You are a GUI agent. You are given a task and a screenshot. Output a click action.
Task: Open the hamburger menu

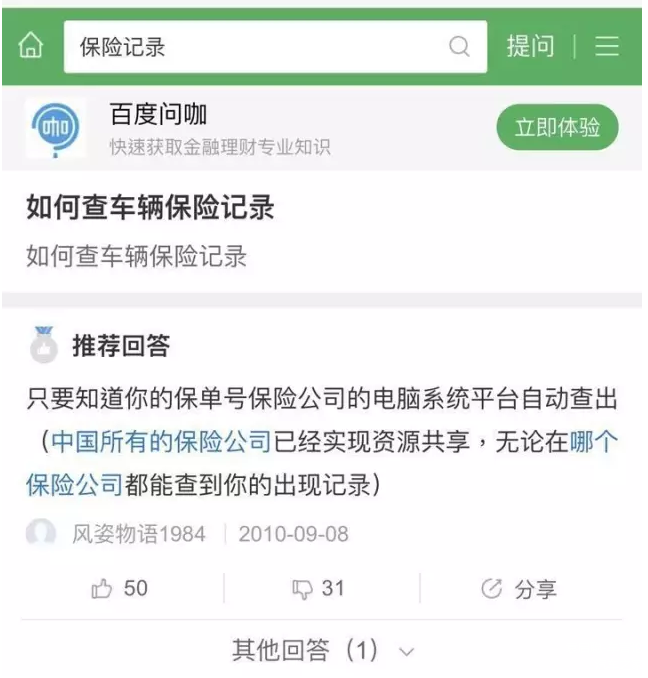point(607,47)
